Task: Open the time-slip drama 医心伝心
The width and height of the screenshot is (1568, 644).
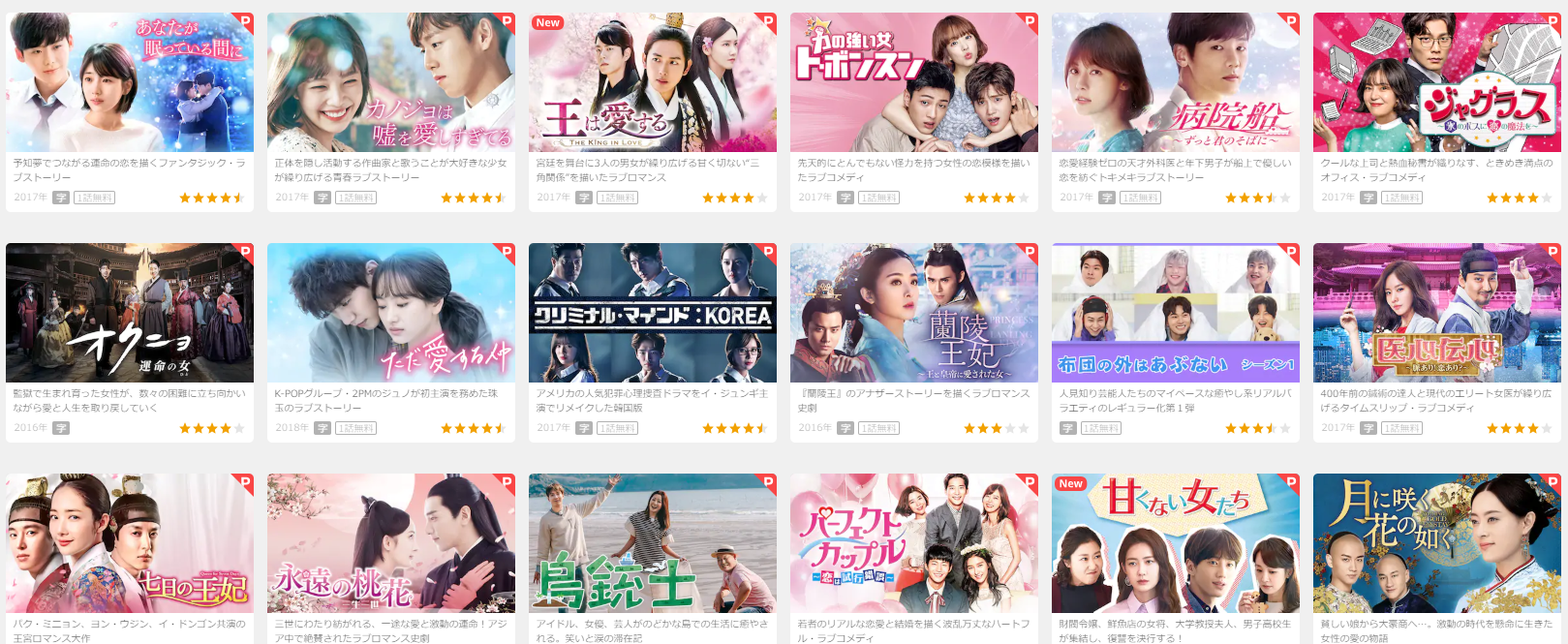Action: click(x=1437, y=313)
